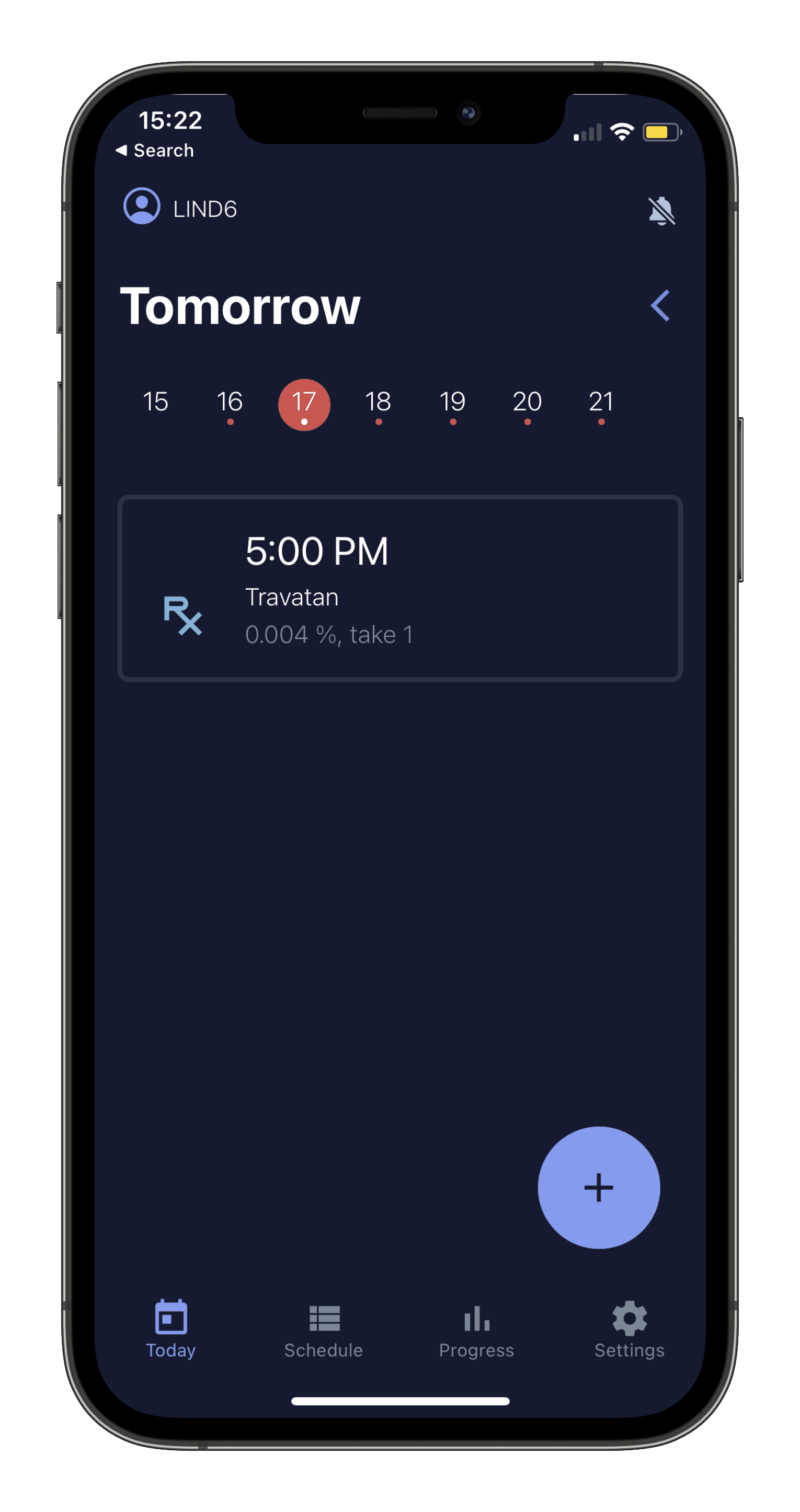Image resolution: width=800 pixels, height=1512 pixels.
Task: Select day 15 in the calendar strip
Action: pyautogui.click(x=155, y=403)
